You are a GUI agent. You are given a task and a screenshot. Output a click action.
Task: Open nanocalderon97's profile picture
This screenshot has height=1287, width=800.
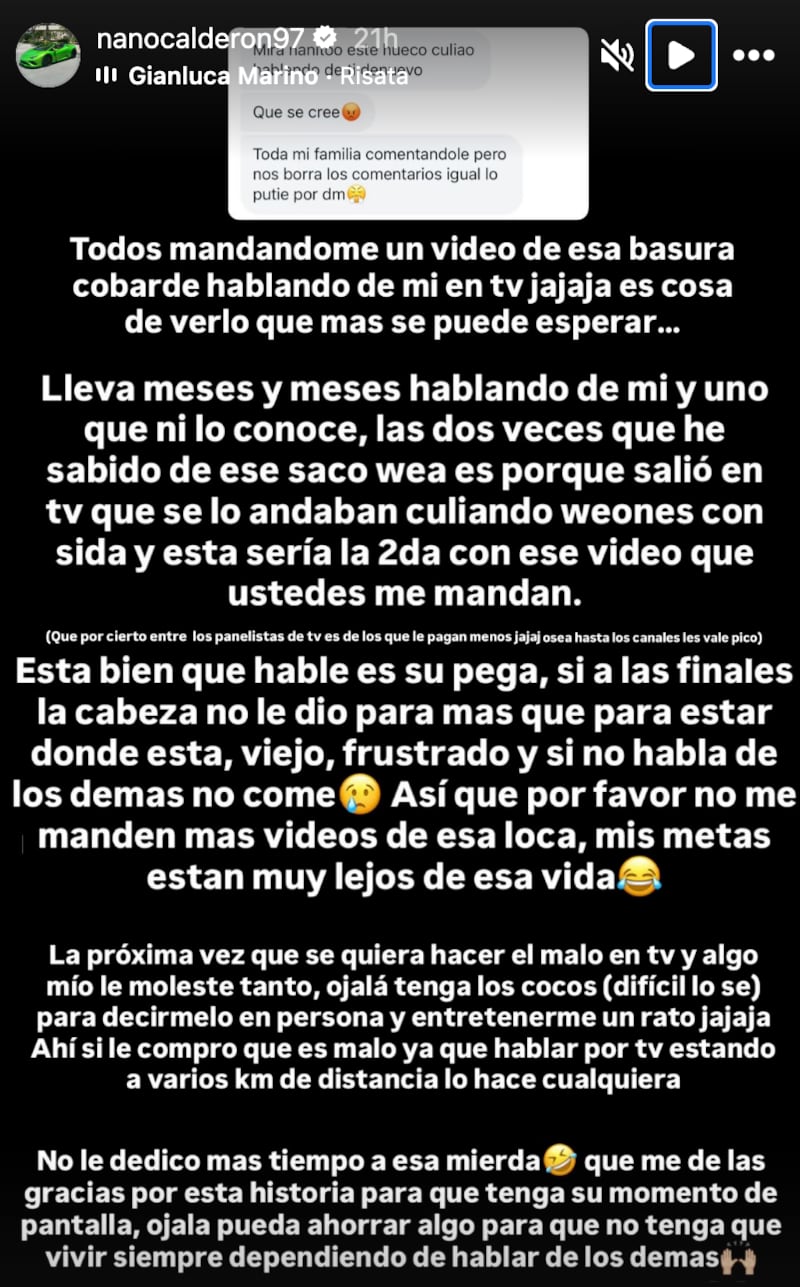coord(48,55)
